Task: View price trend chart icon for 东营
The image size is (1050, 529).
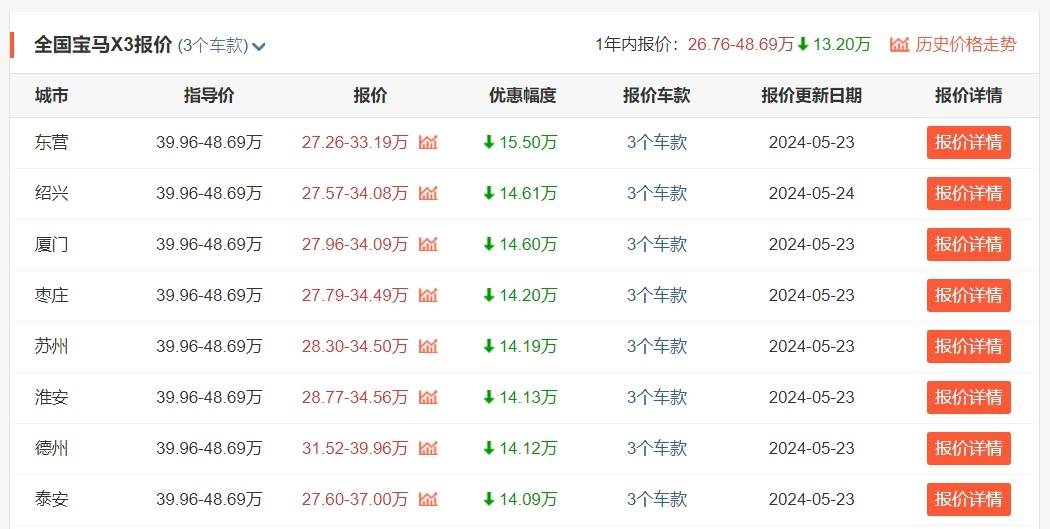Action: [428, 142]
